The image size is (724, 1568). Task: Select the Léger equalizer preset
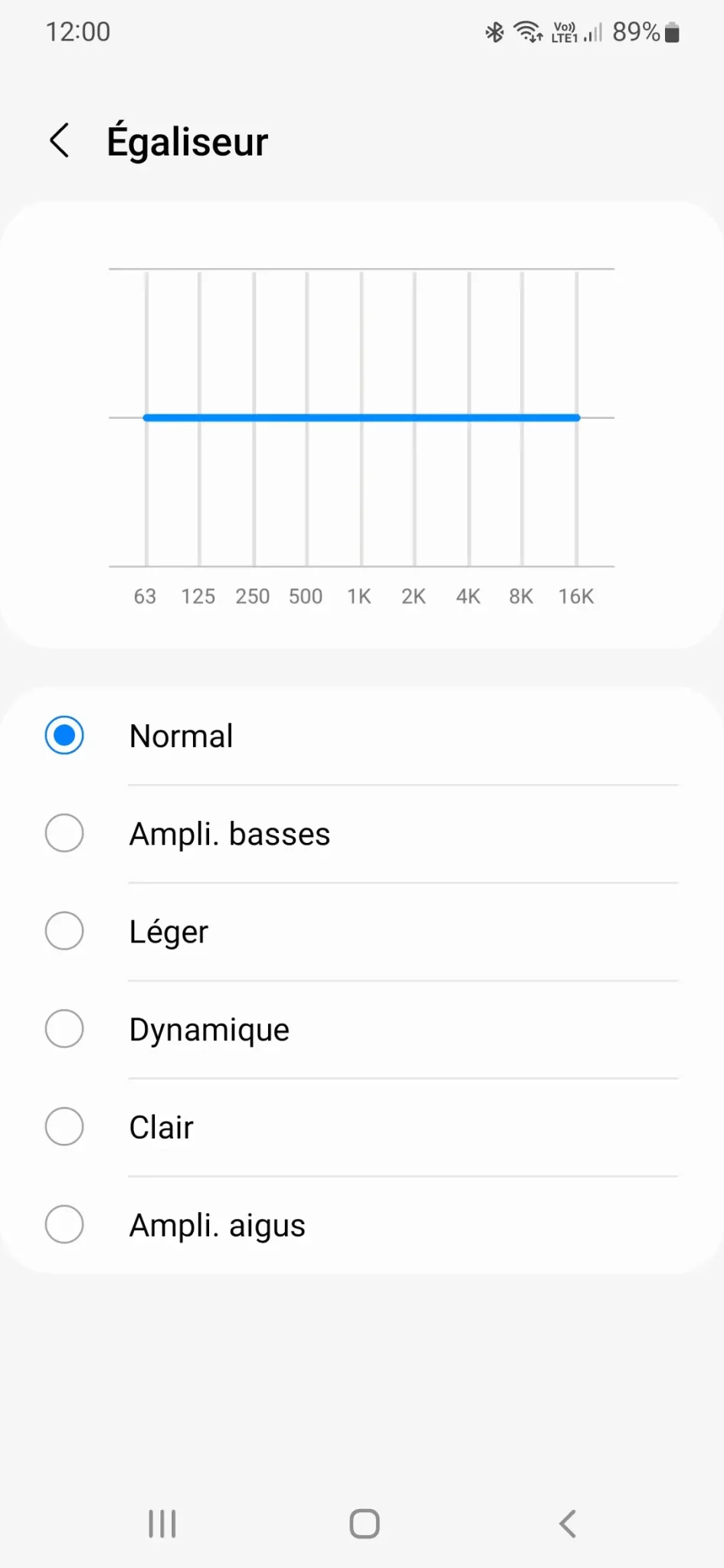pos(362,932)
